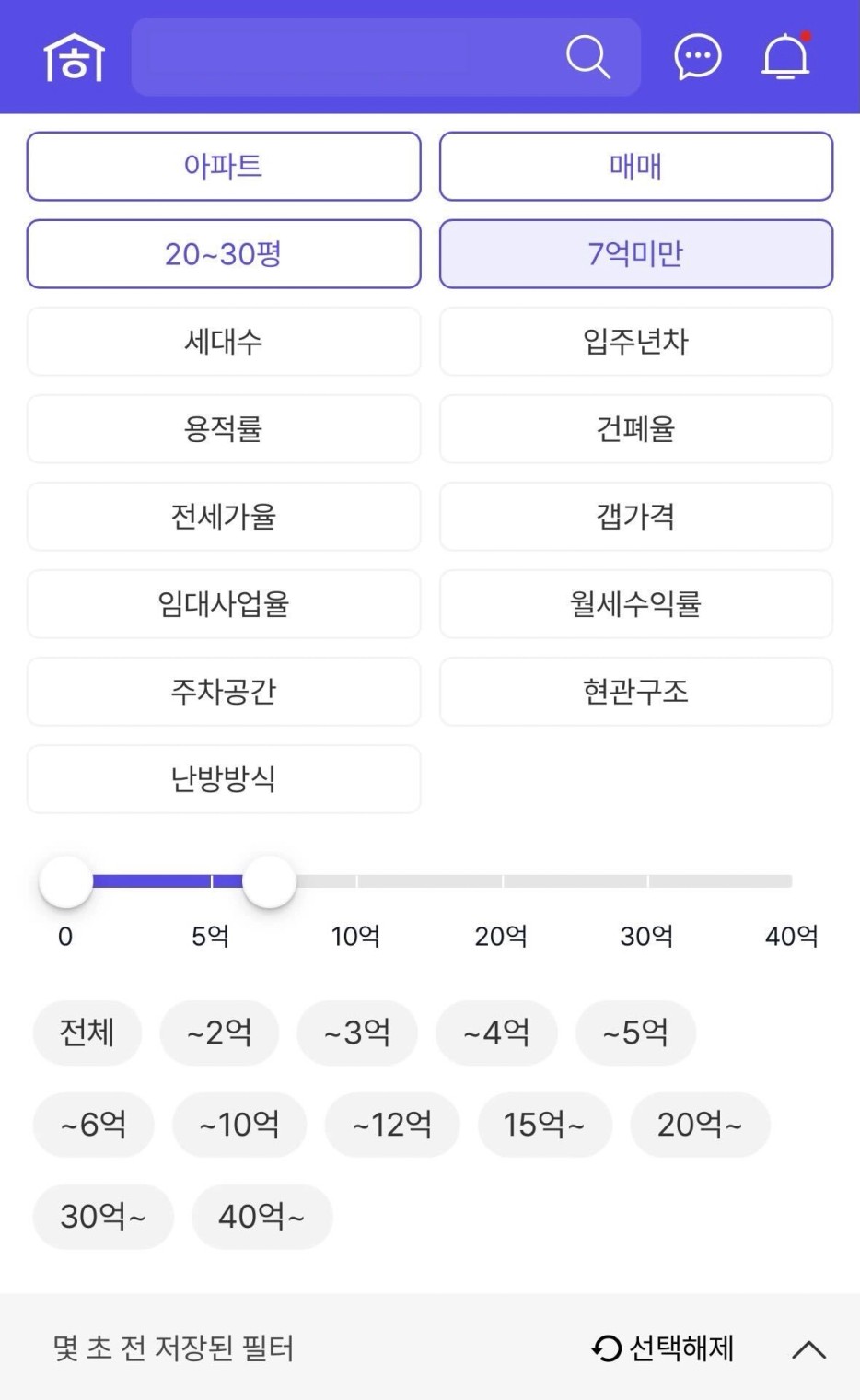This screenshot has height=1400, width=860.
Task: Collapse the filter panel with the chevron
Action: (809, 1350)
